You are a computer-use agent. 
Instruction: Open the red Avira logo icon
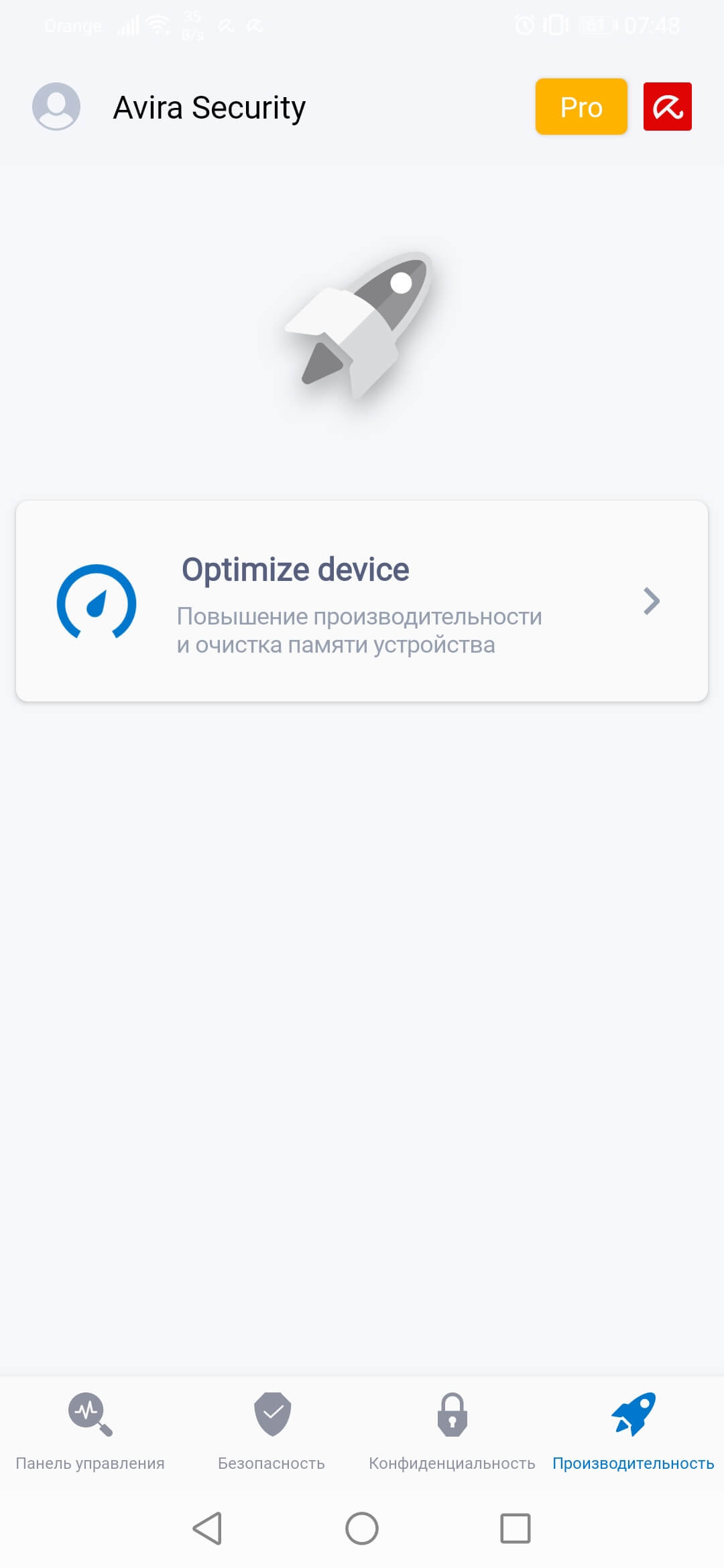click(x=667, y=107)
